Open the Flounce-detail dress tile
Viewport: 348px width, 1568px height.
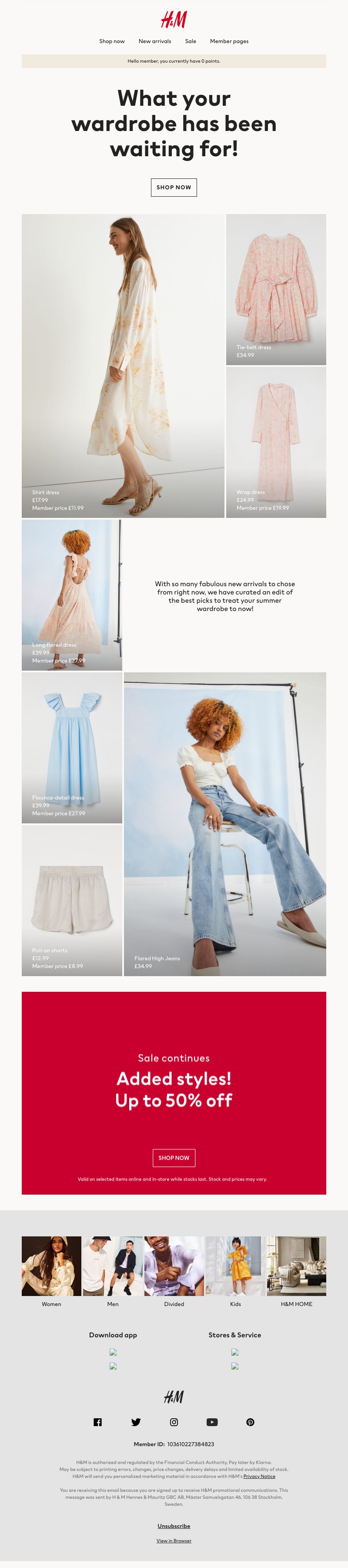point(72,748)
